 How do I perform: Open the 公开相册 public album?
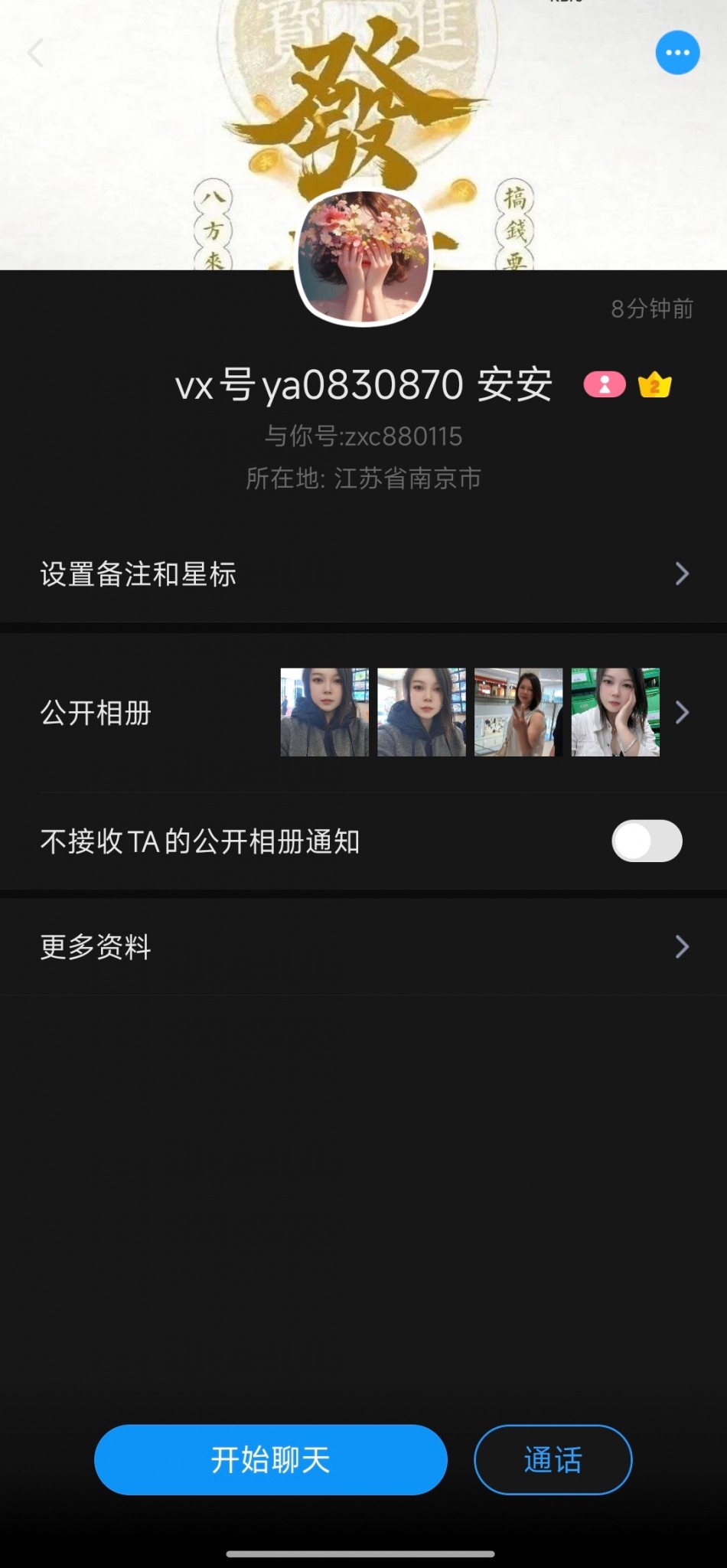[x=363, y=713]
